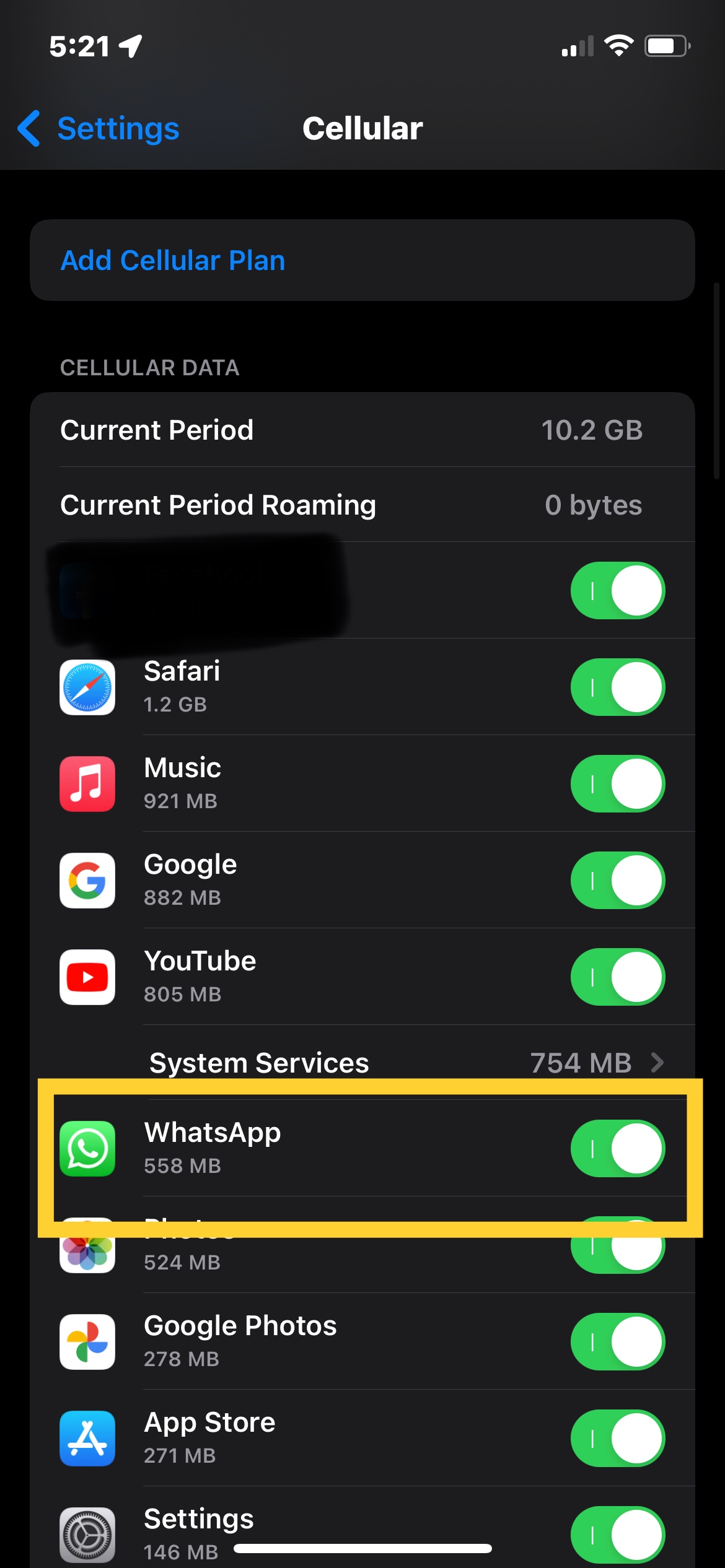Disable cellular data for Safari
The image size is (725, 1568).
pos(617,687)
